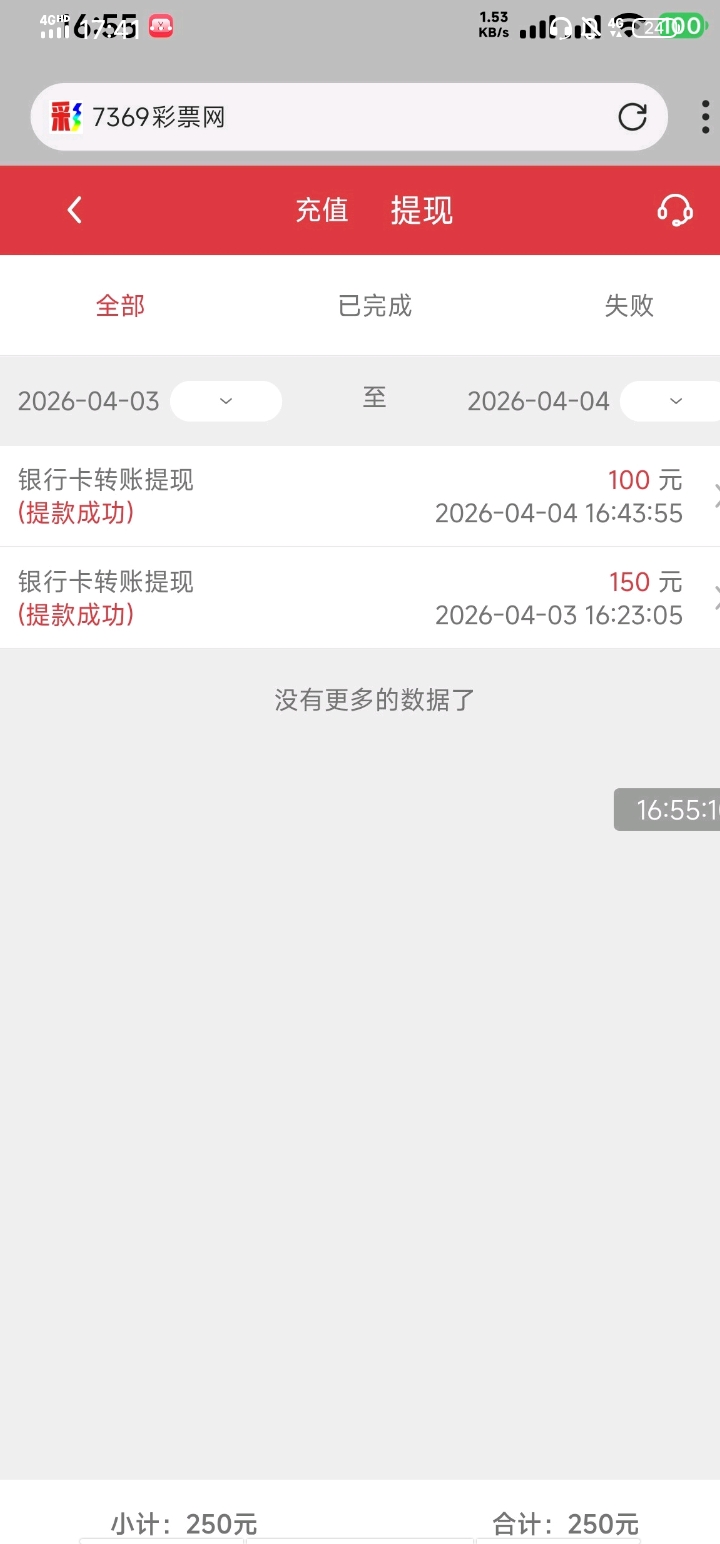
Task: Open the browser overflow menu
Action: [x=705, y=117]
